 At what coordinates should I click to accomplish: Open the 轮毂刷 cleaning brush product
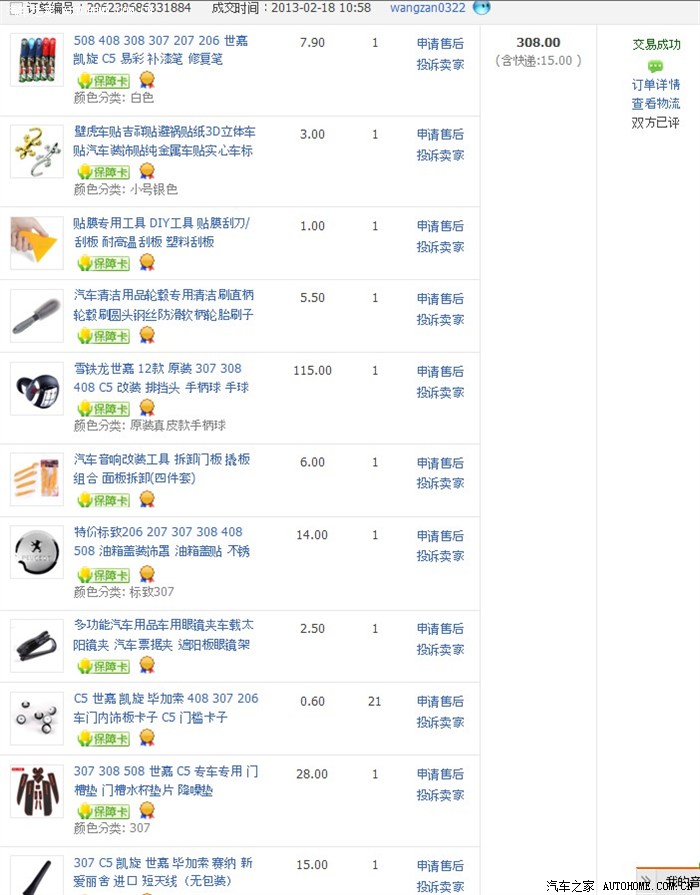click(x=163, y=305)
